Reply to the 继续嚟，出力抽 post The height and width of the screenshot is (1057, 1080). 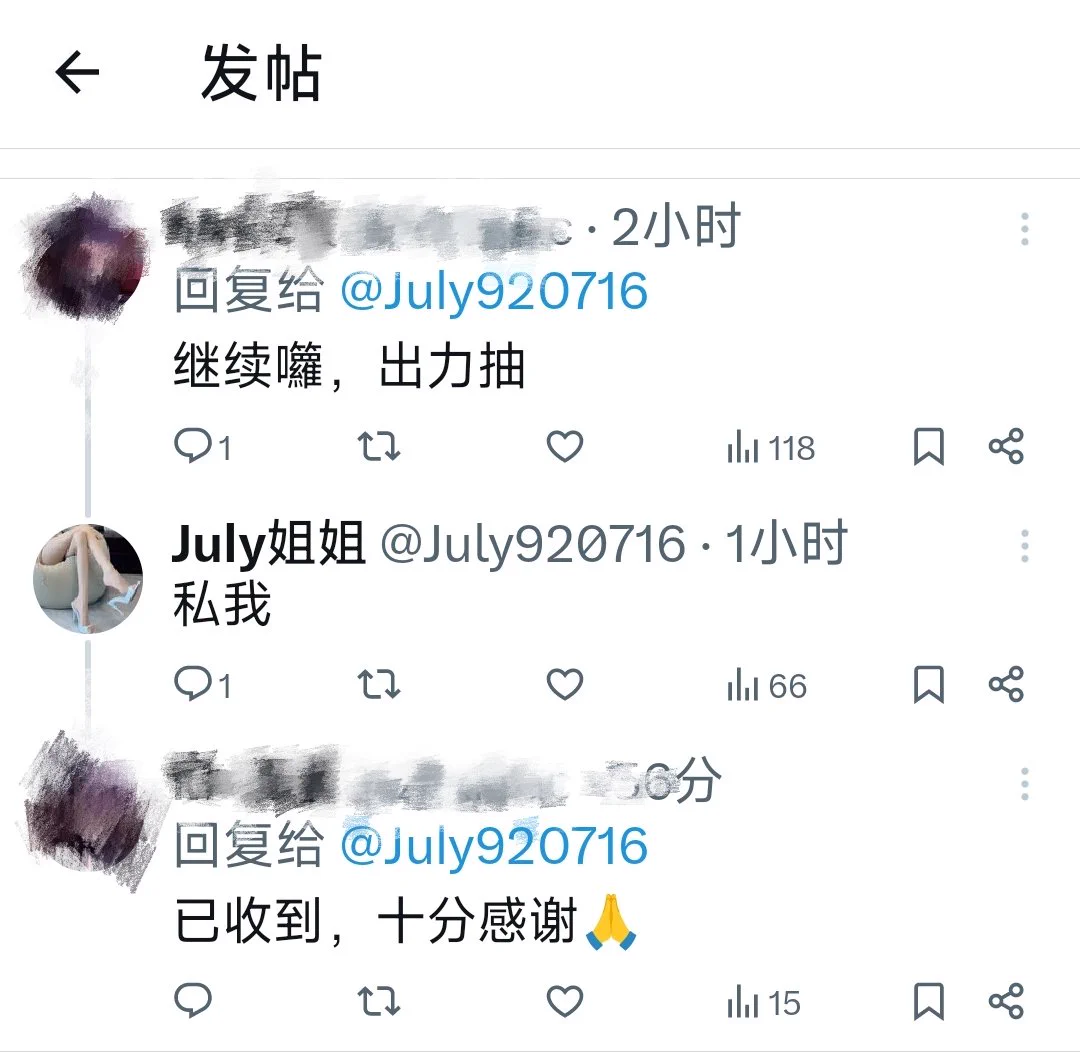click(x=191, y=447)
